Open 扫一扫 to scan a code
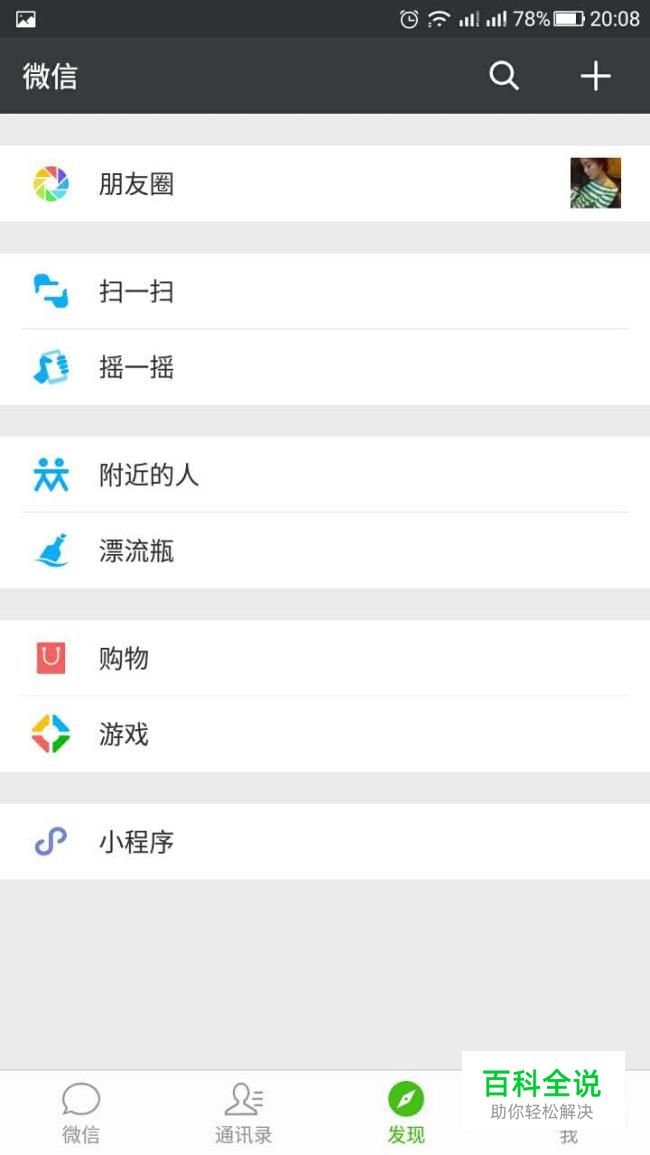Screen dimensions: 650x1155 click(x=325, y=292)
